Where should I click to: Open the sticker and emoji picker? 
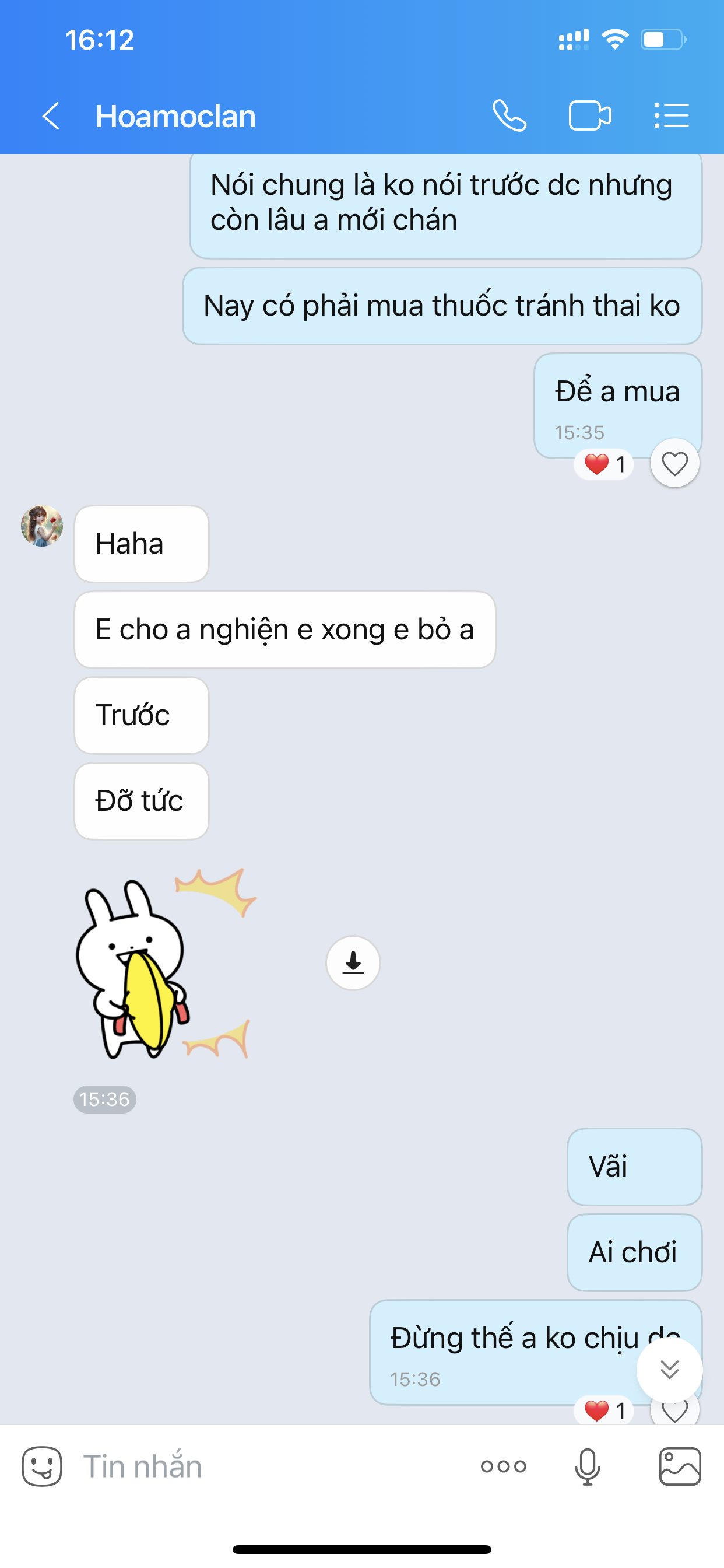click(42, 1466)
